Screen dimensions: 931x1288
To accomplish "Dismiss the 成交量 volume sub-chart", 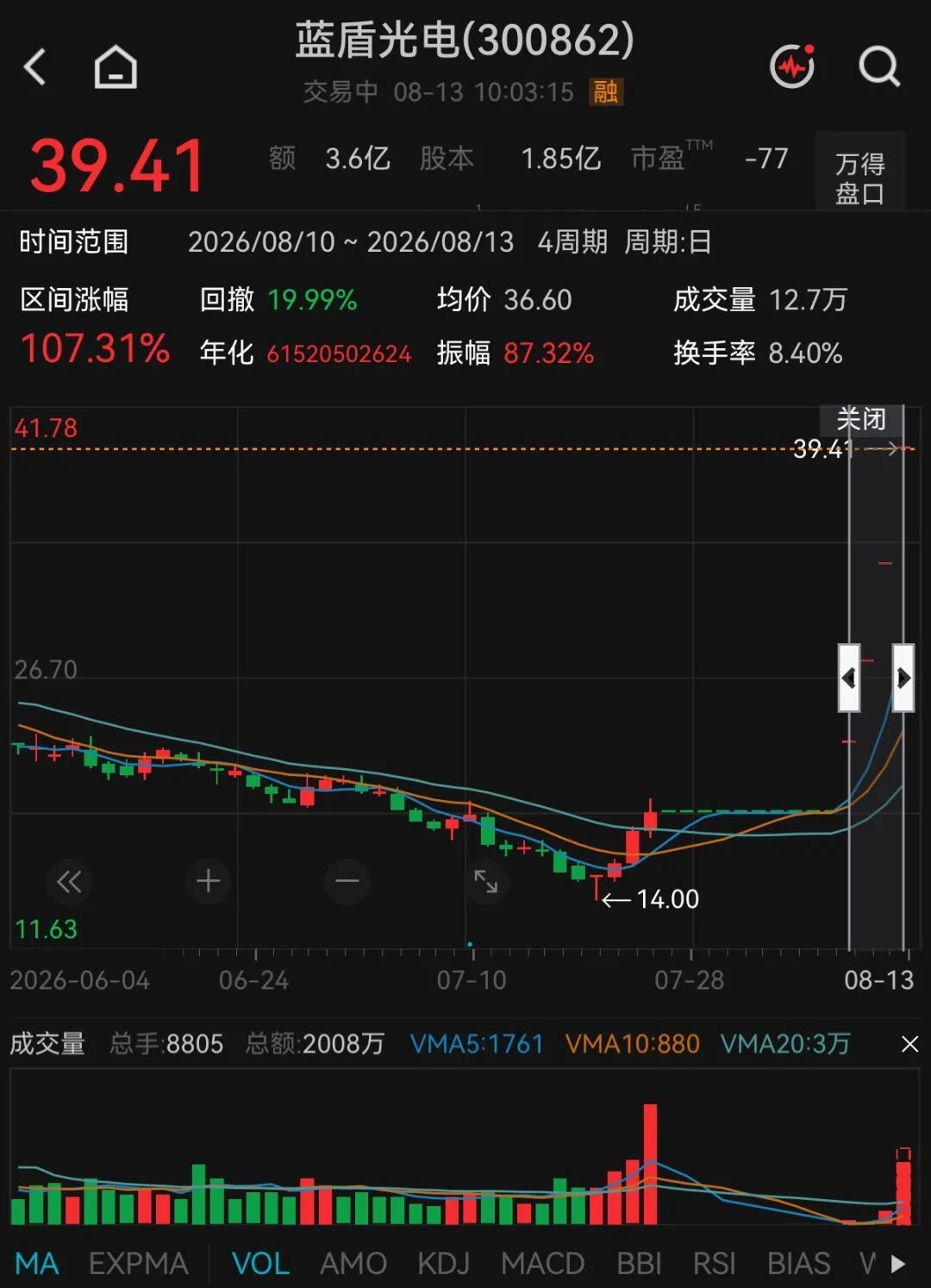I will click(909, 1044).
